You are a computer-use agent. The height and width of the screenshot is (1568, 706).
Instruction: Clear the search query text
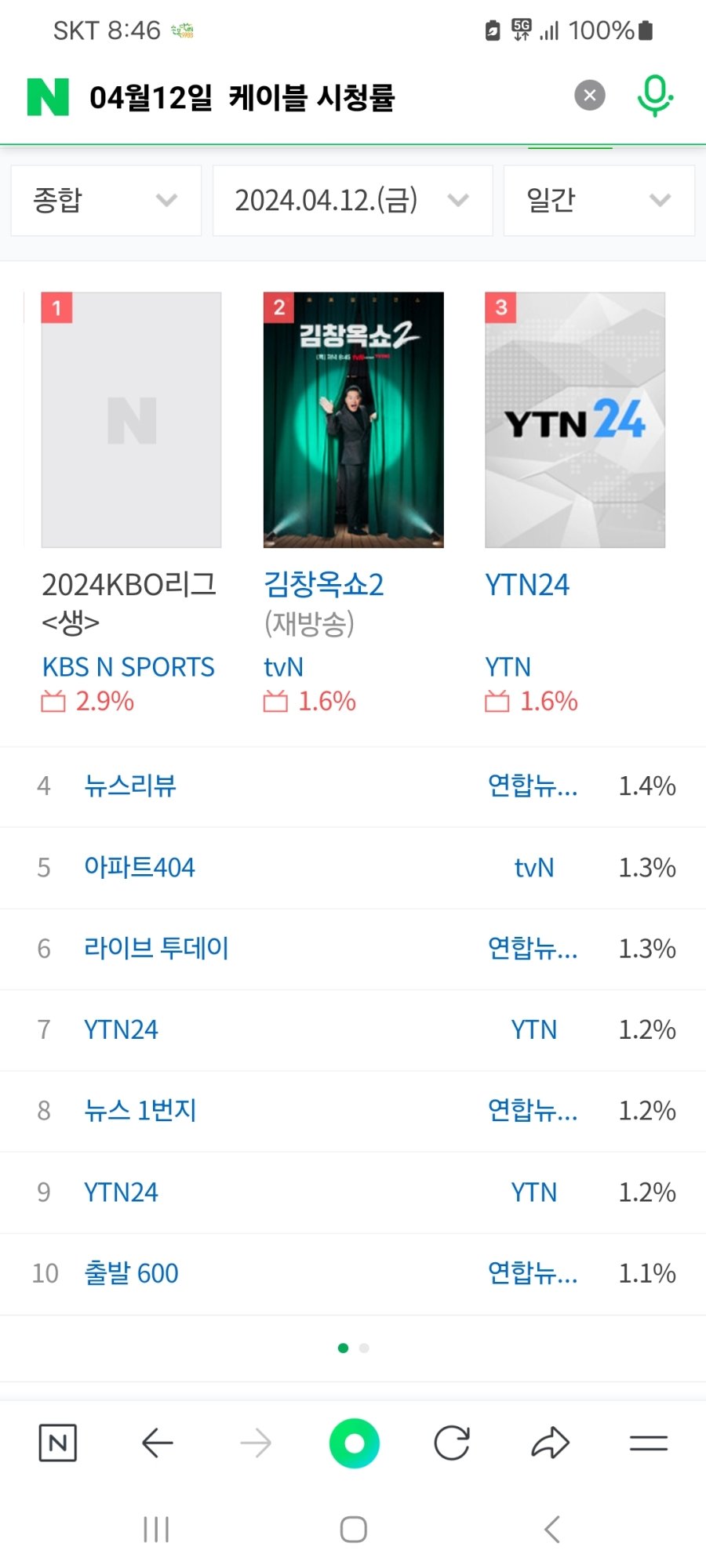tap(590, 96)
